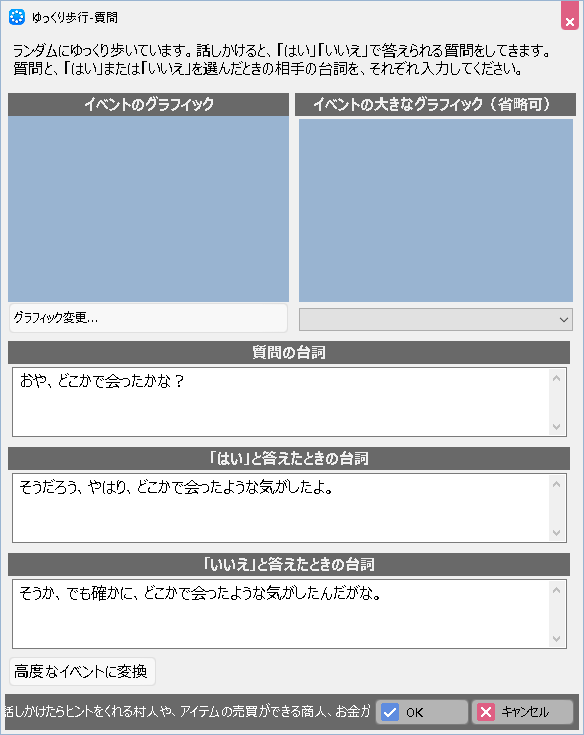Click the グラフィック変更 button
Screen dimensions: 584x735
[148, 318]
